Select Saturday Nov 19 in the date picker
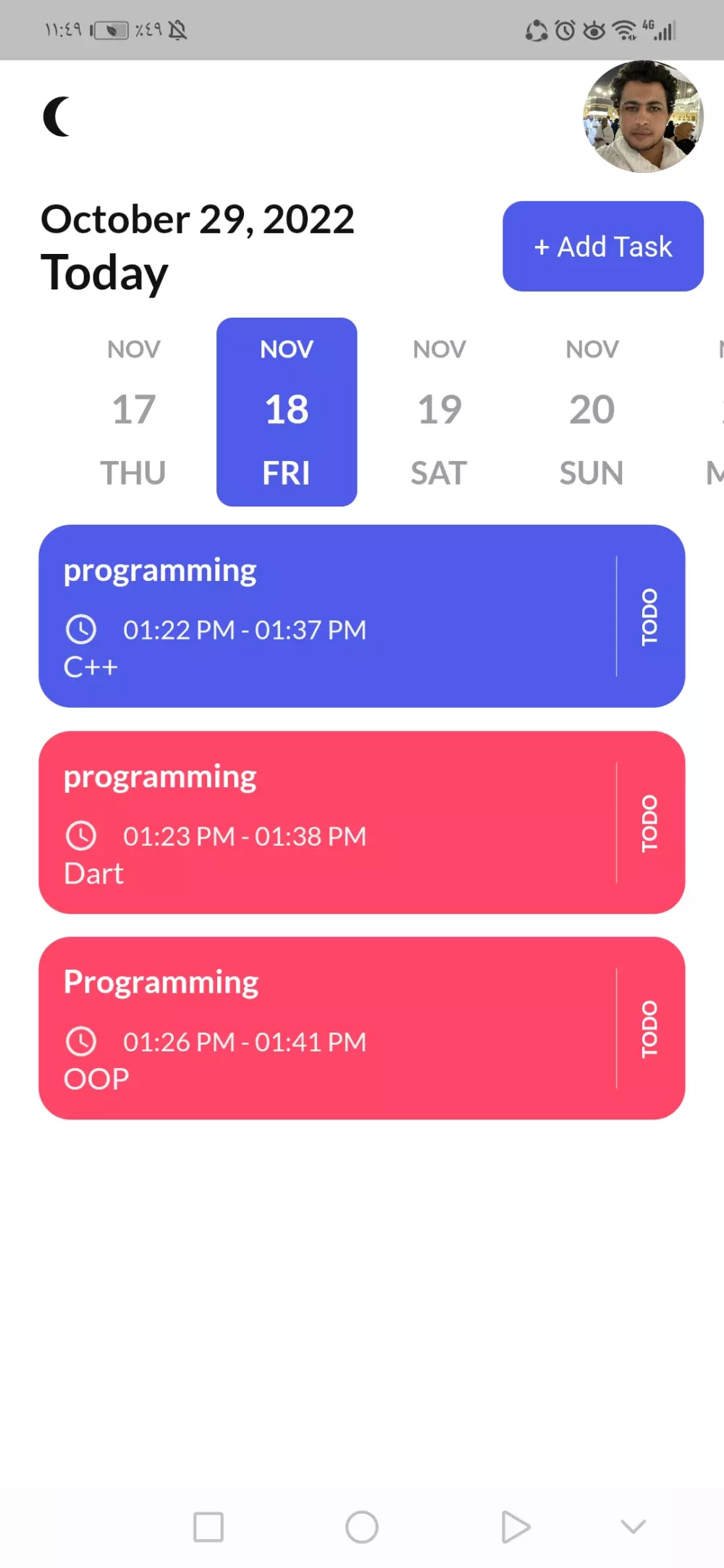 coord(438,410)
